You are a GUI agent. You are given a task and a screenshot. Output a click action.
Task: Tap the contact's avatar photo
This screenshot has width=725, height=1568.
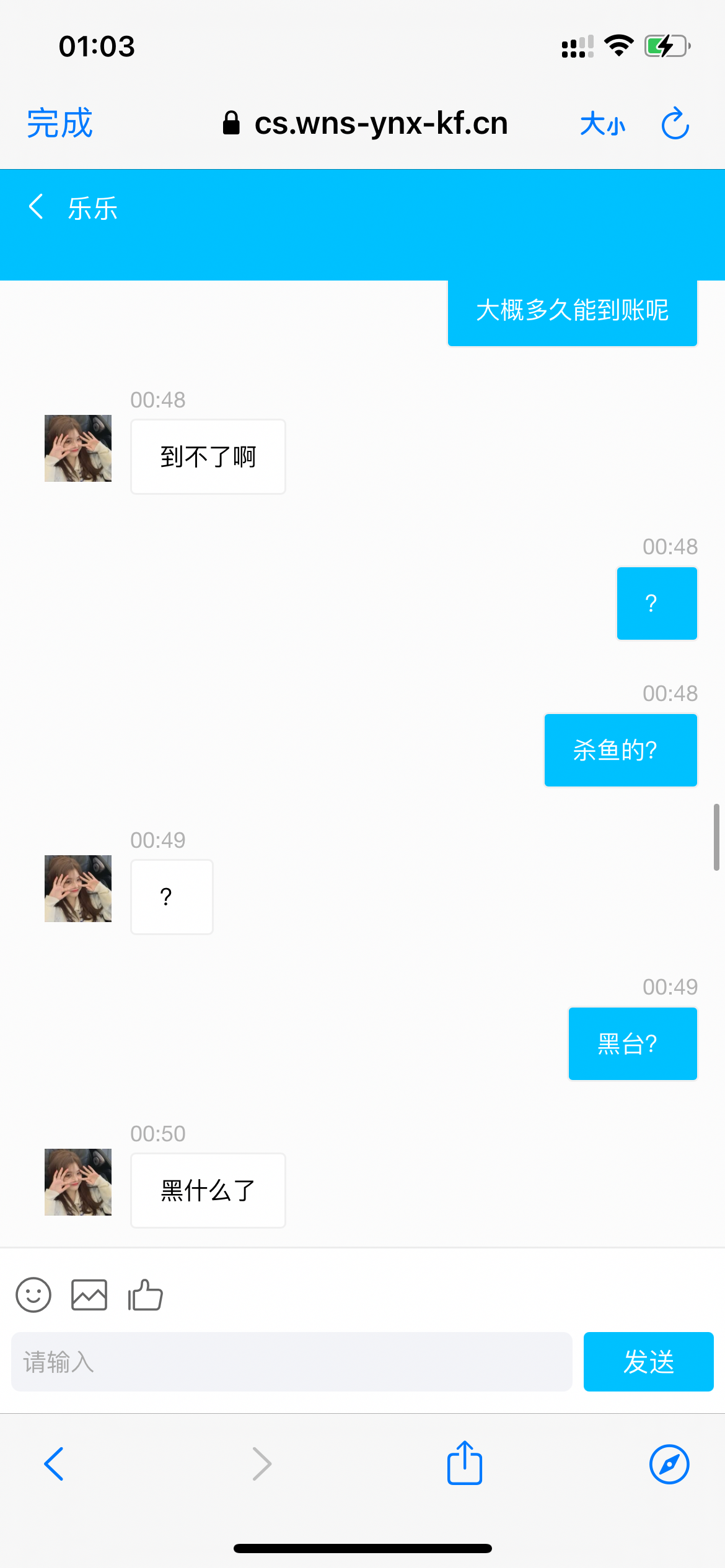pyautogui.click(x=77, y=448)
